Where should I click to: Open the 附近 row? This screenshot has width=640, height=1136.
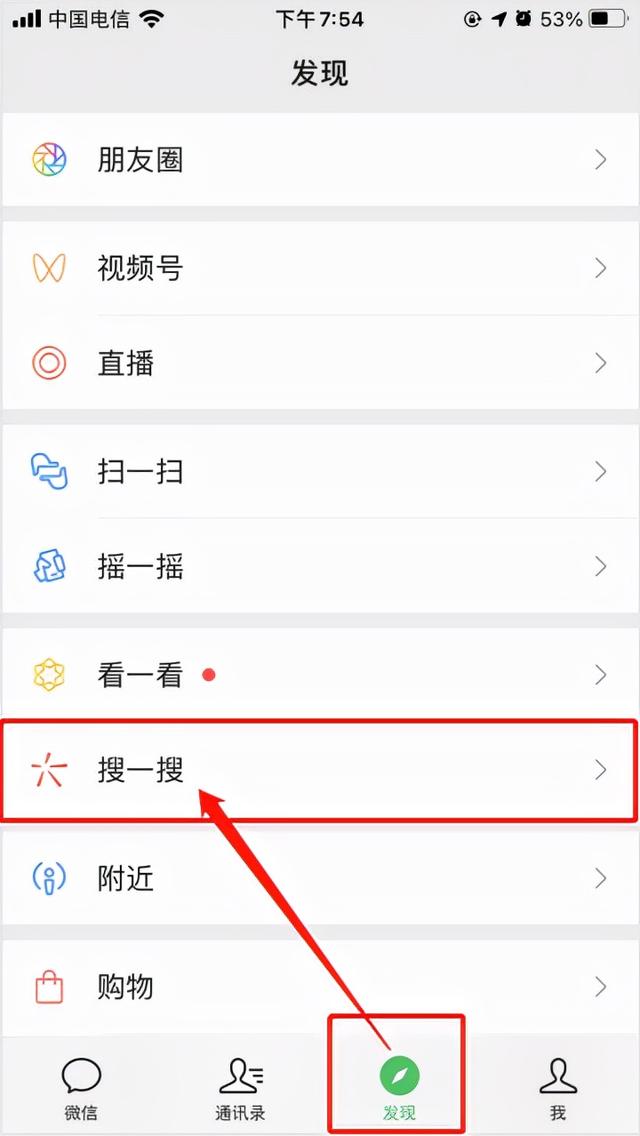point(320,879)
